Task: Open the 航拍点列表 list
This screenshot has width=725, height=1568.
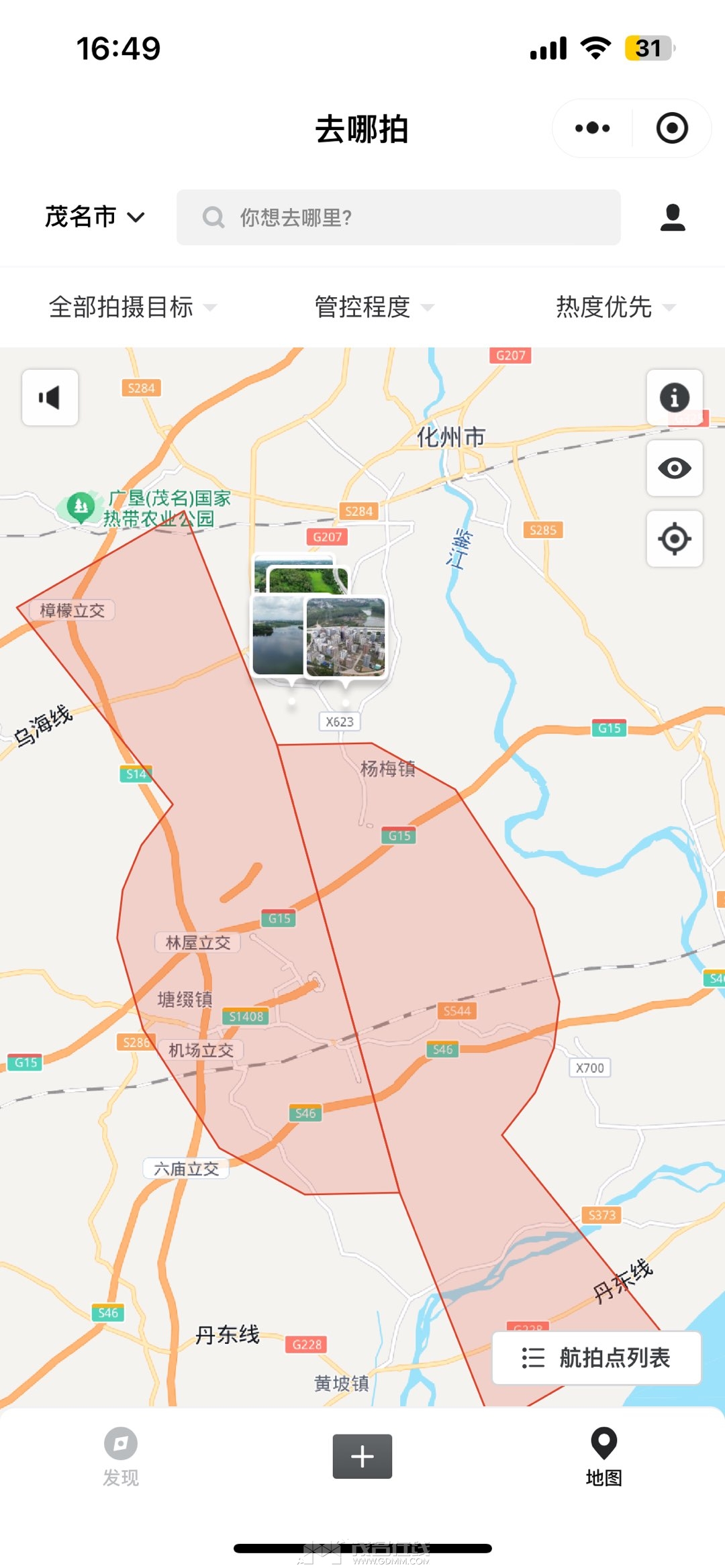Action: (x=597, y=1357)
